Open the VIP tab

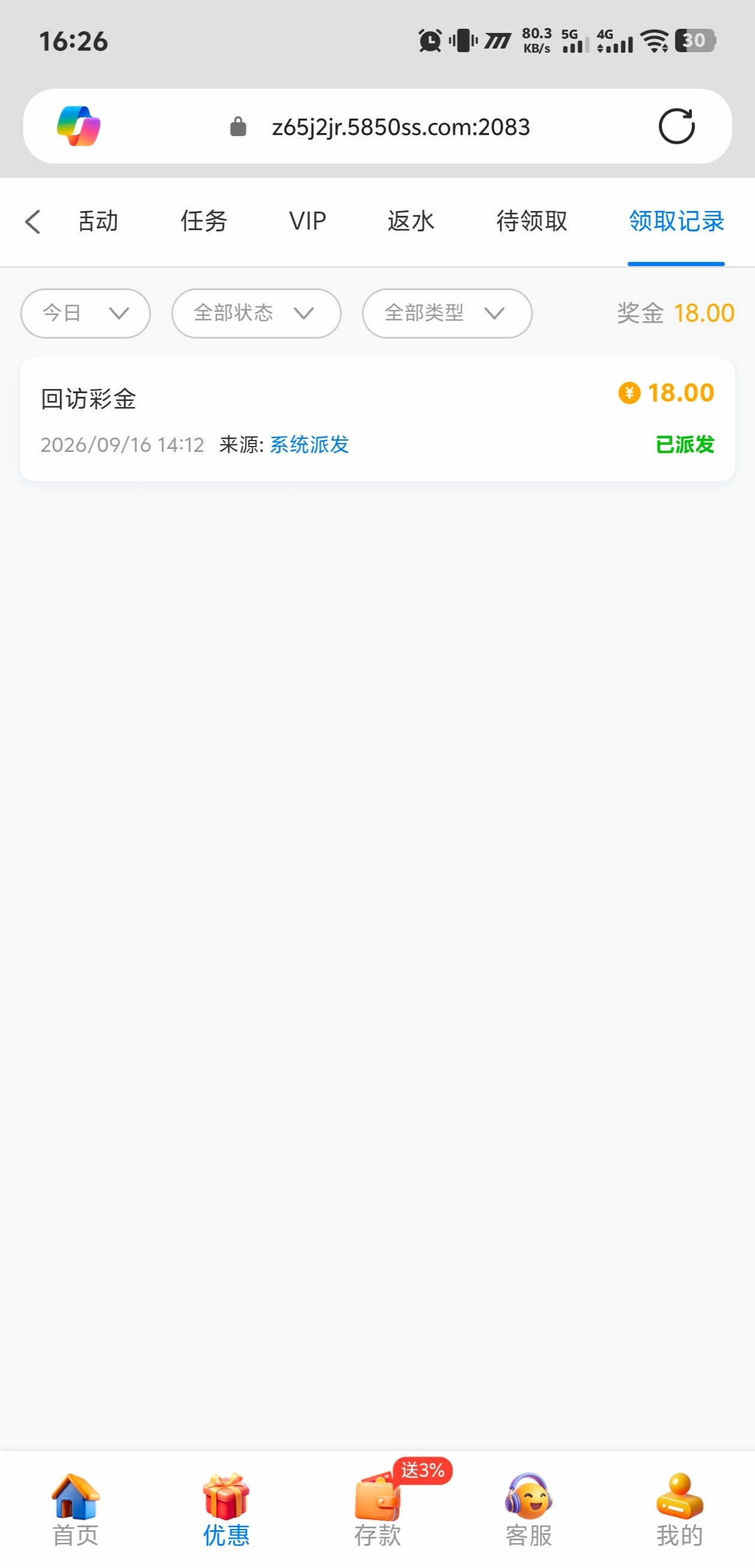[x=308, y=221]
